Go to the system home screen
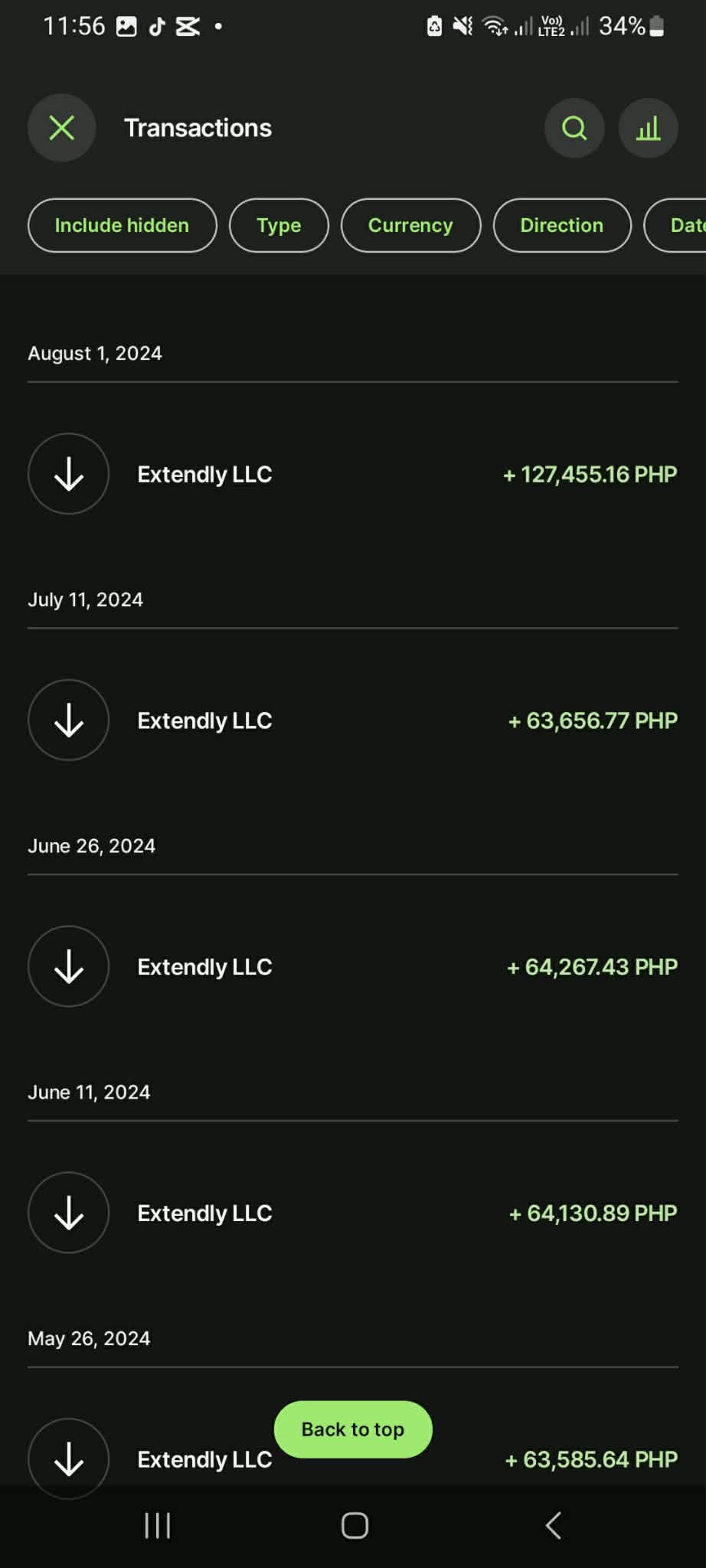This screenshot has width=706, height=1568. pos(355,1525)
